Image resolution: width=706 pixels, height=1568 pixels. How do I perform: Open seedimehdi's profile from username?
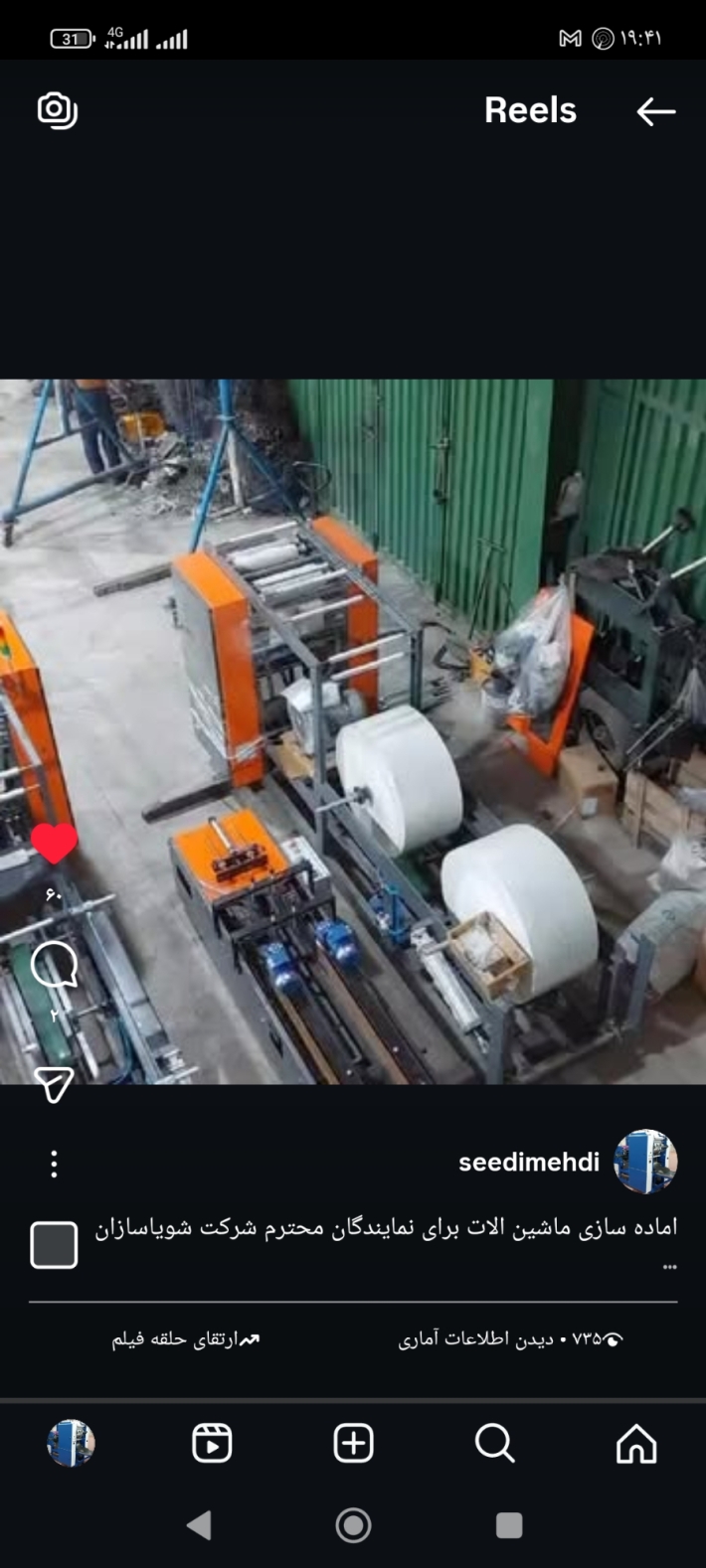pyautogui.click(x=528, y=1163)
